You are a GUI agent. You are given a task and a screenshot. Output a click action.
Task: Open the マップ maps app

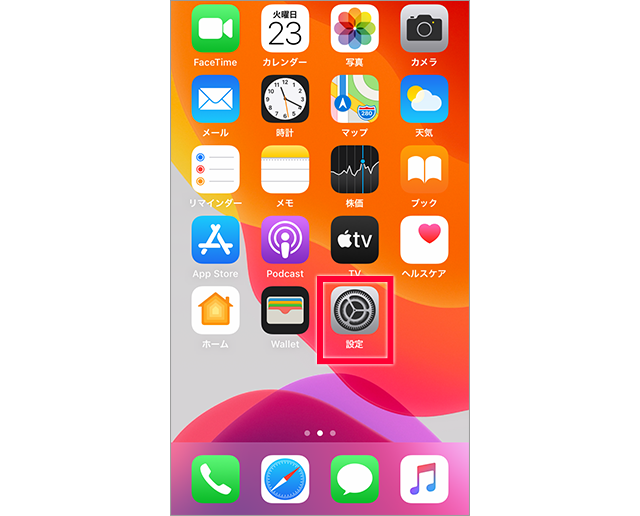355,100
